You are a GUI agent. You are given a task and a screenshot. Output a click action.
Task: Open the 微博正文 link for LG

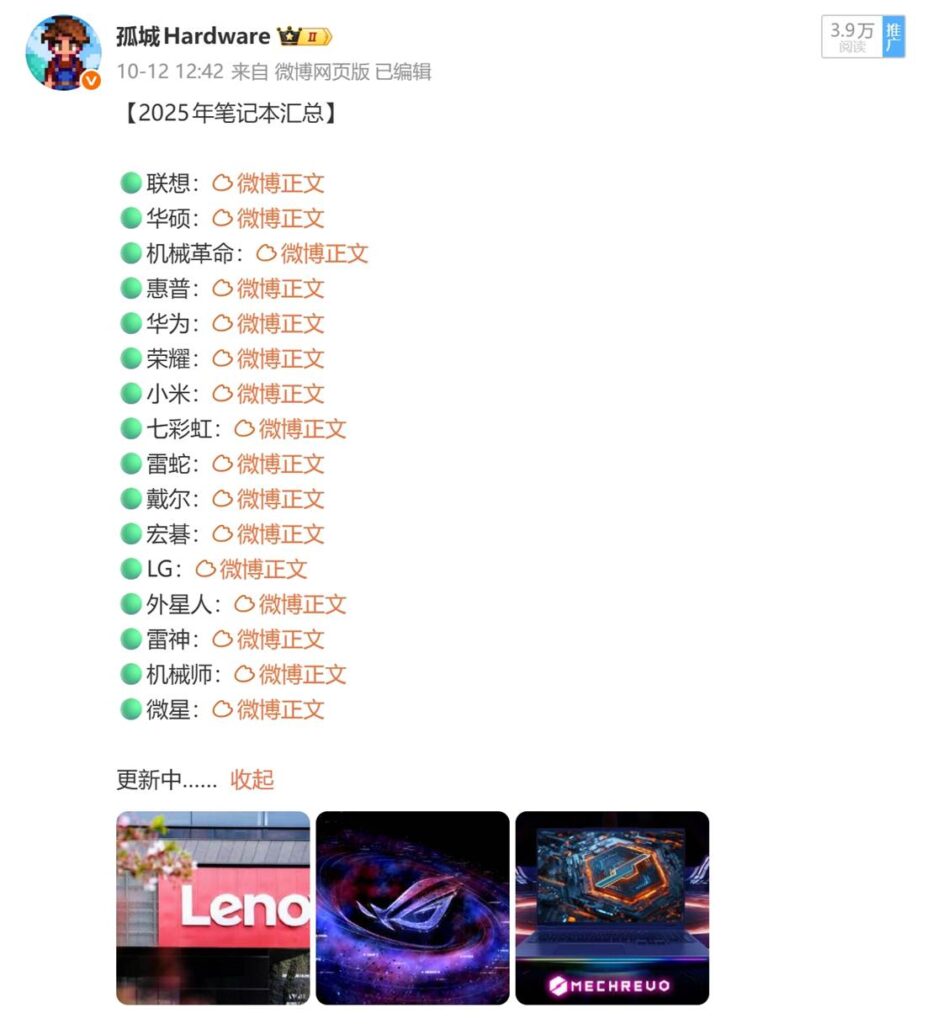(x=252, y=569)
